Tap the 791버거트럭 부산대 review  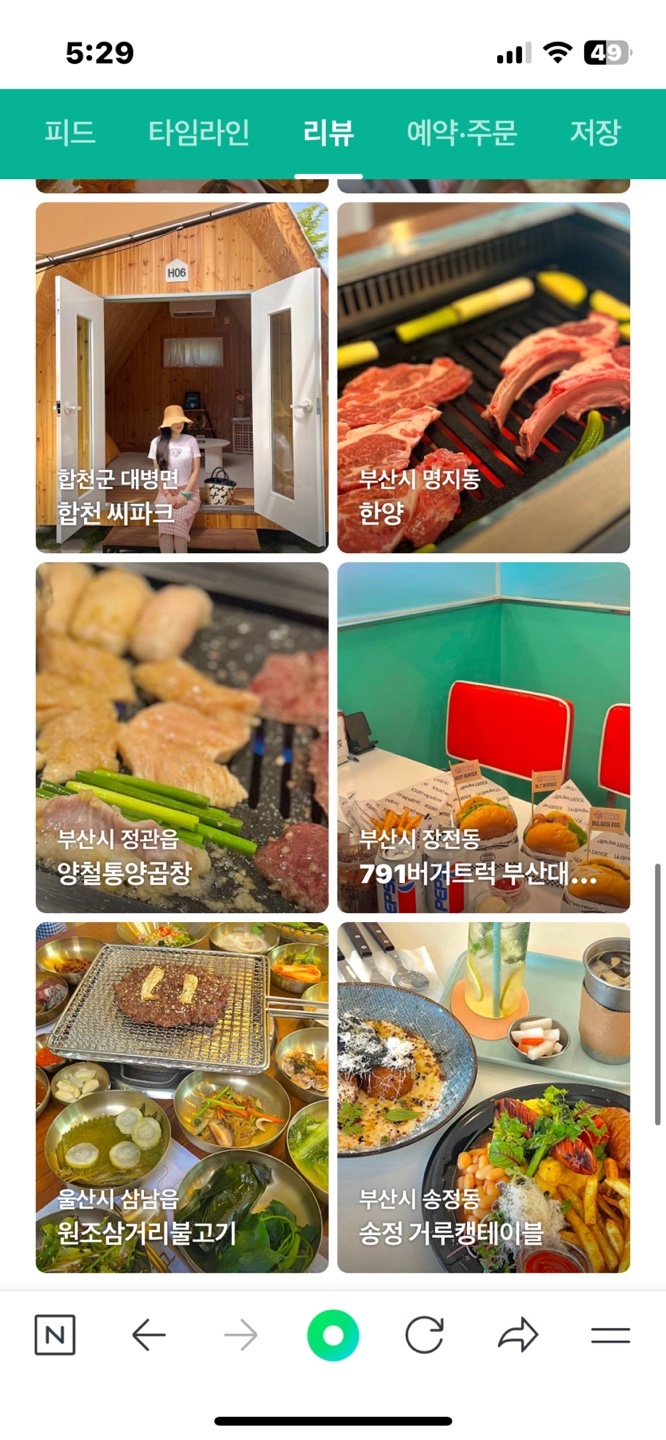tap(483, 737)
